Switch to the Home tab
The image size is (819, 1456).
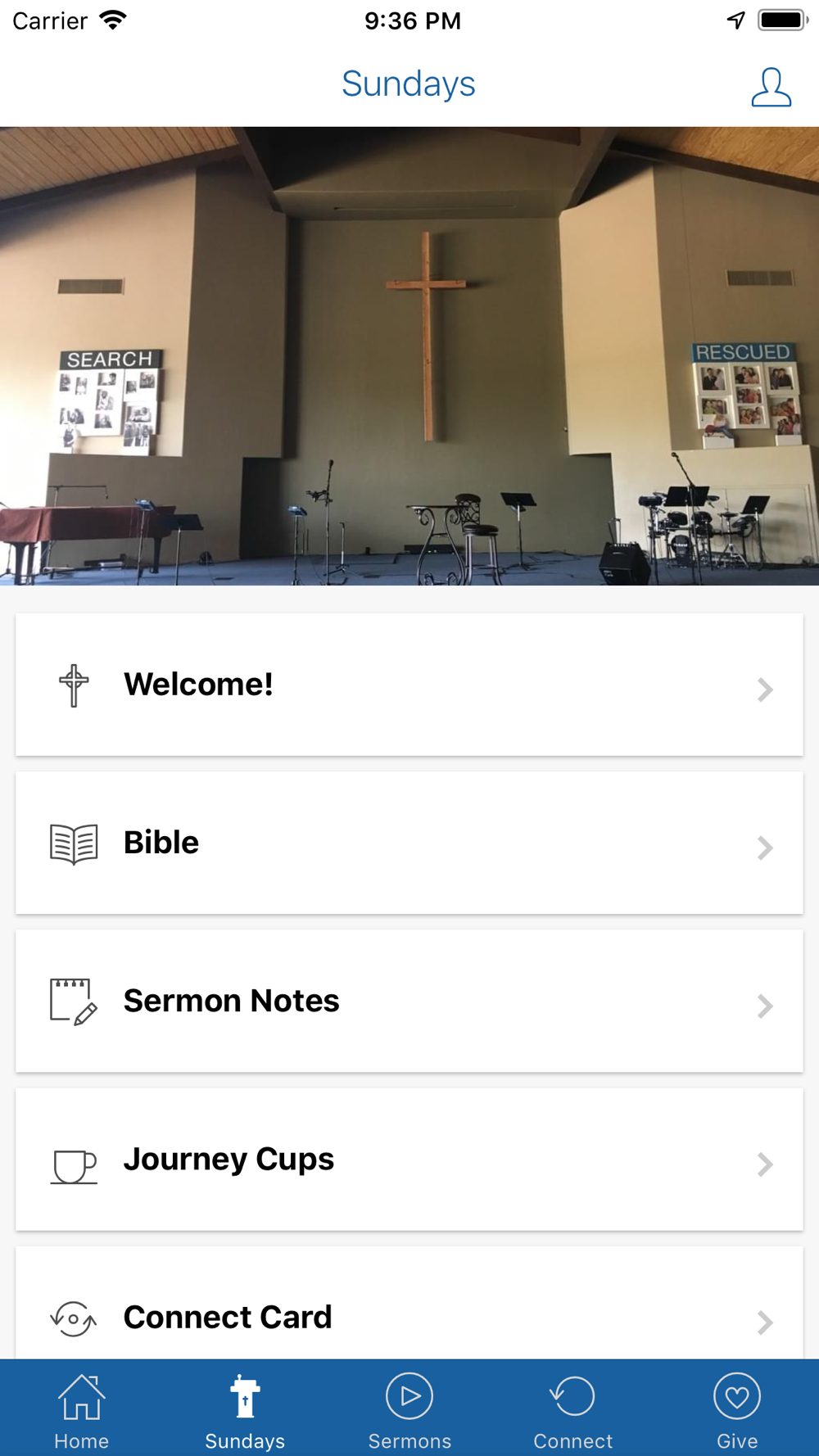pos(81,1410)
